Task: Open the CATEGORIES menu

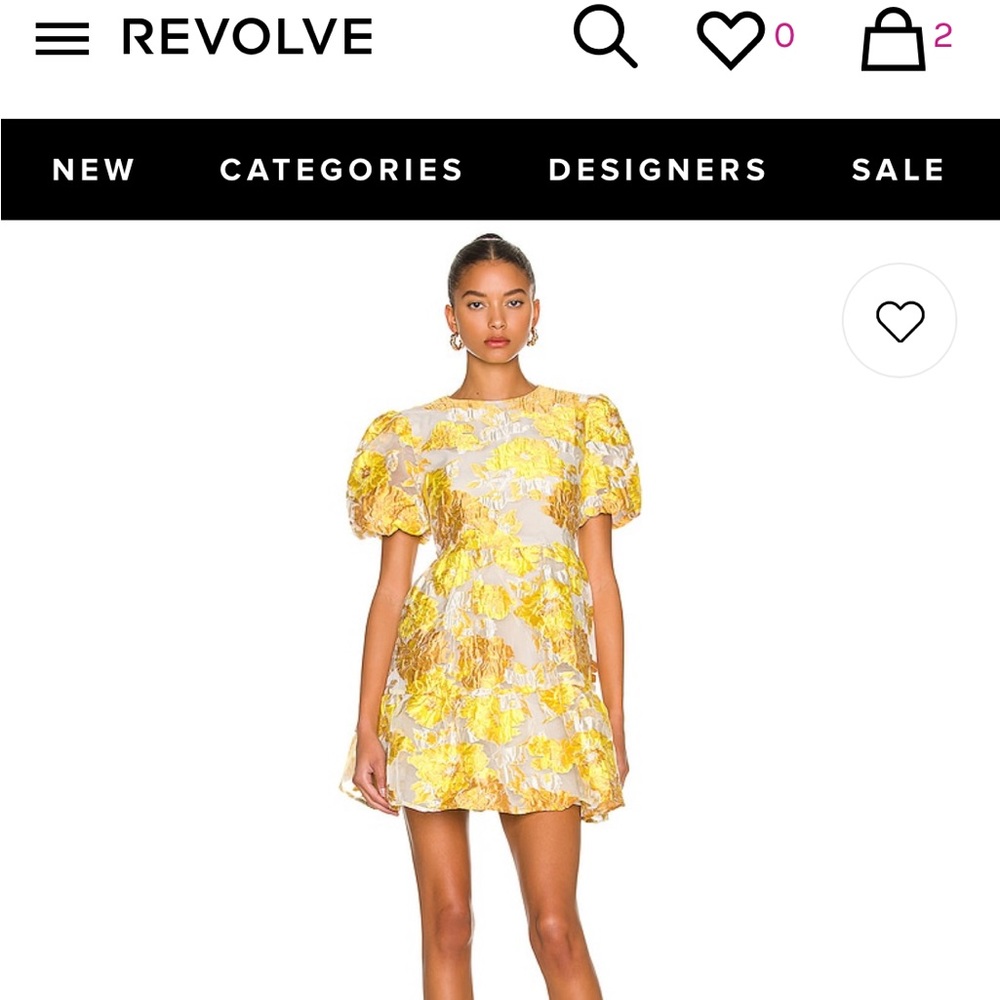Action: (341, 170)
